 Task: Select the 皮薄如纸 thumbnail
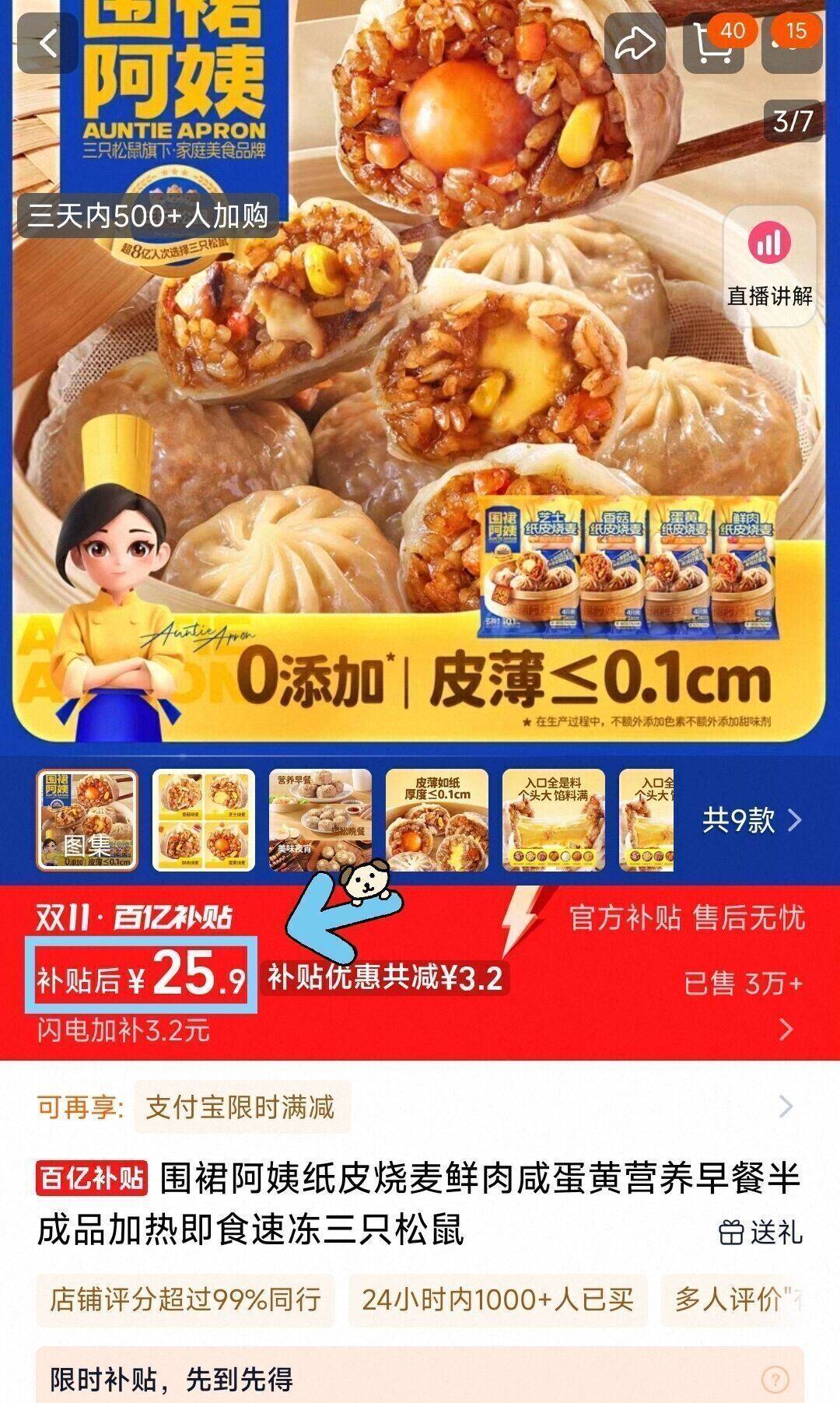[437, 819]
